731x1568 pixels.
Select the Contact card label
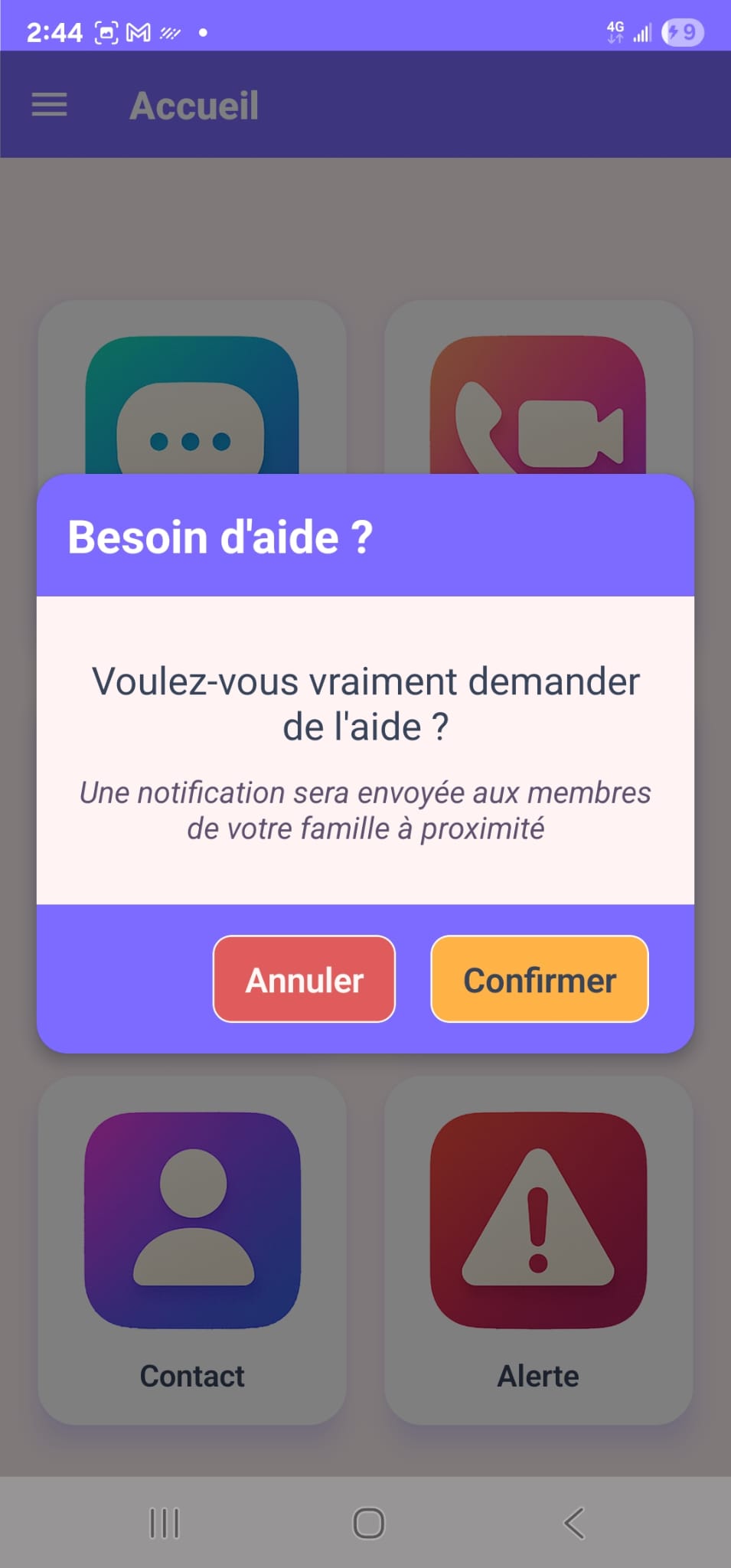pos(192,1376)
